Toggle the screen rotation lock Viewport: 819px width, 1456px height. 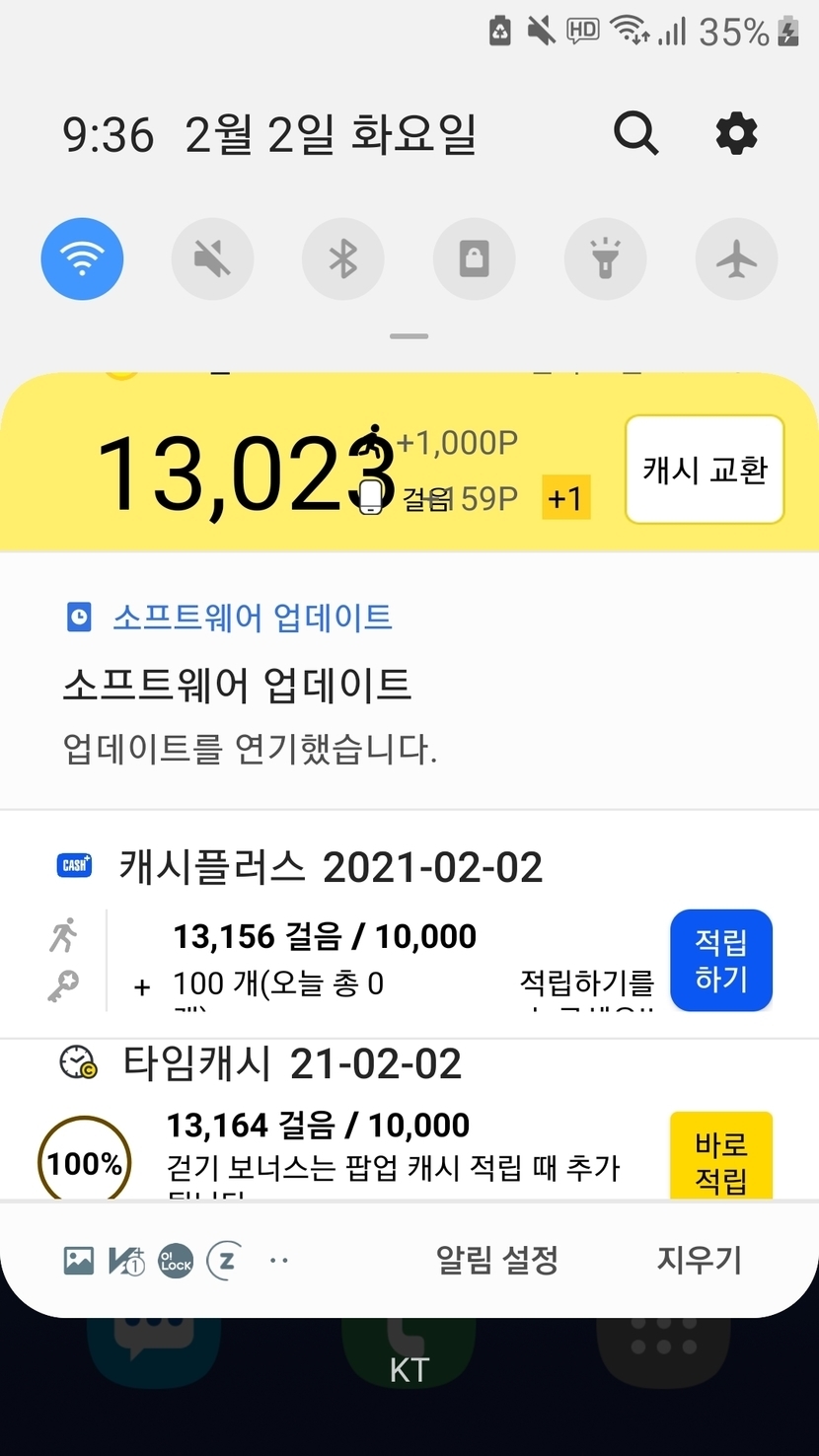tap(475, 259)
